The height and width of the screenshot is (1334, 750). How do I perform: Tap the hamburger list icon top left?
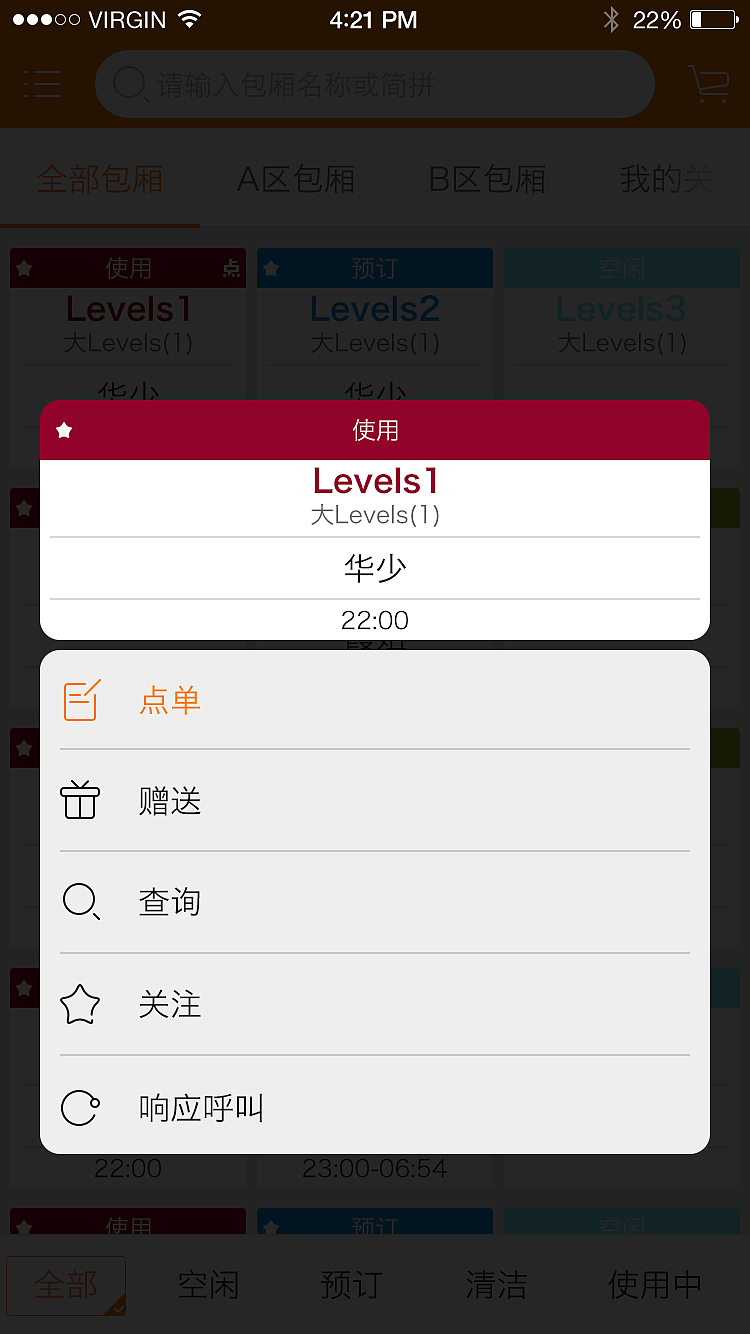42,84
